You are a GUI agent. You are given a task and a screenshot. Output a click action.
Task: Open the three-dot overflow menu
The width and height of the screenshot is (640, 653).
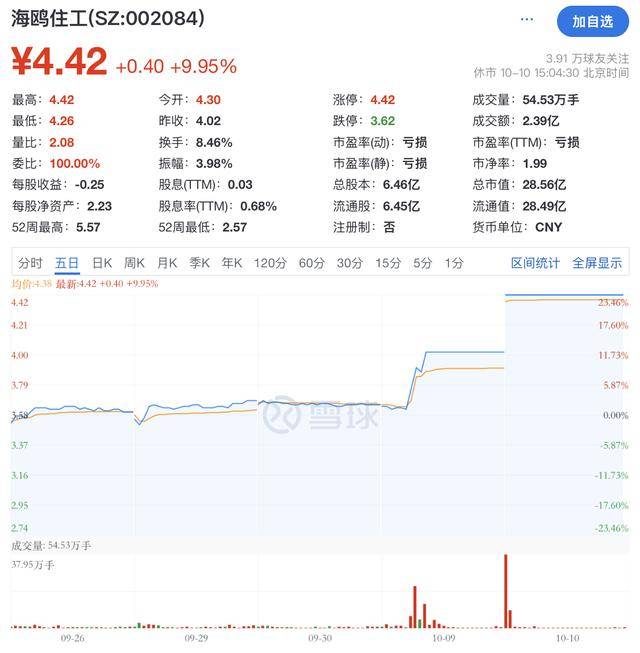(x=527, y=21)
